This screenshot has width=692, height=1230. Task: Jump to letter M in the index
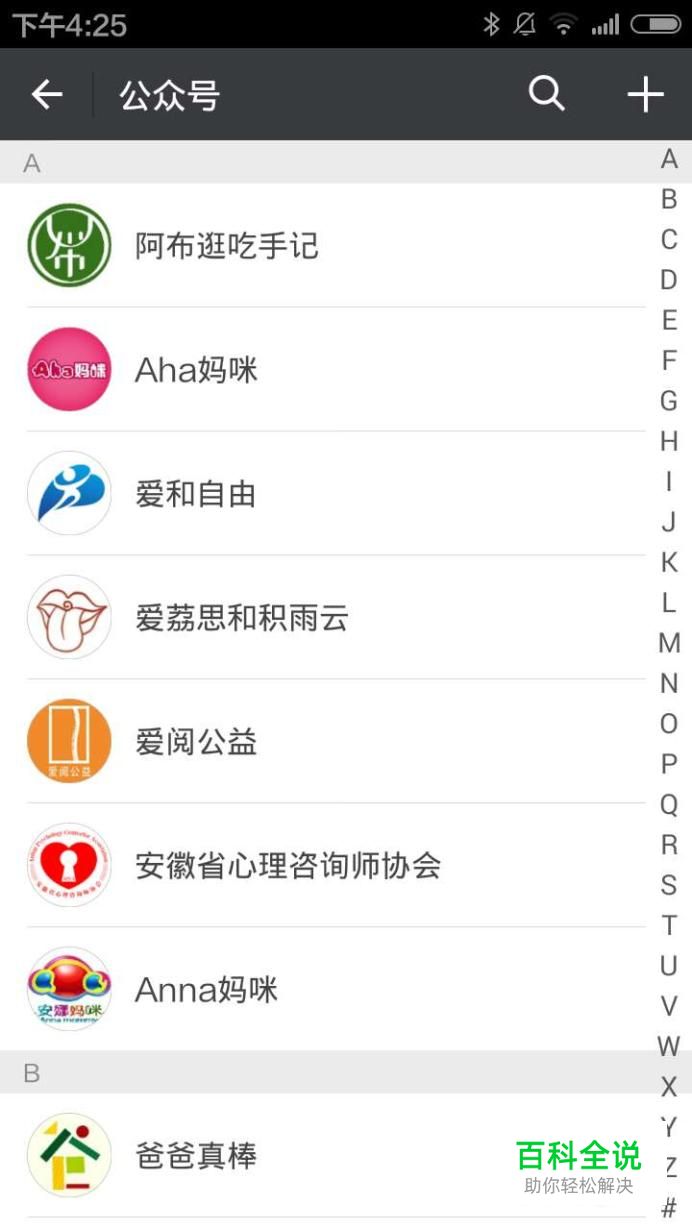[x=669, y=643]
